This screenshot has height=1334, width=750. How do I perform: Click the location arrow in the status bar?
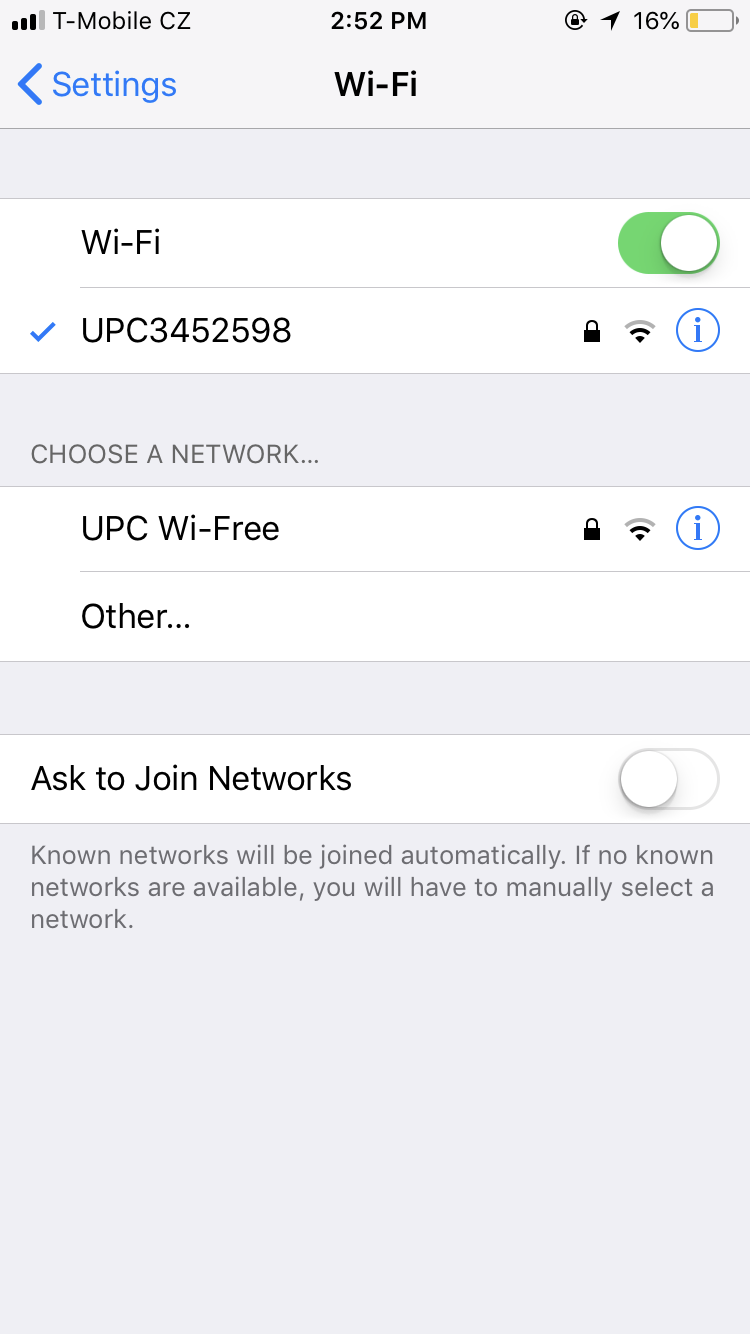click(610, 20)
